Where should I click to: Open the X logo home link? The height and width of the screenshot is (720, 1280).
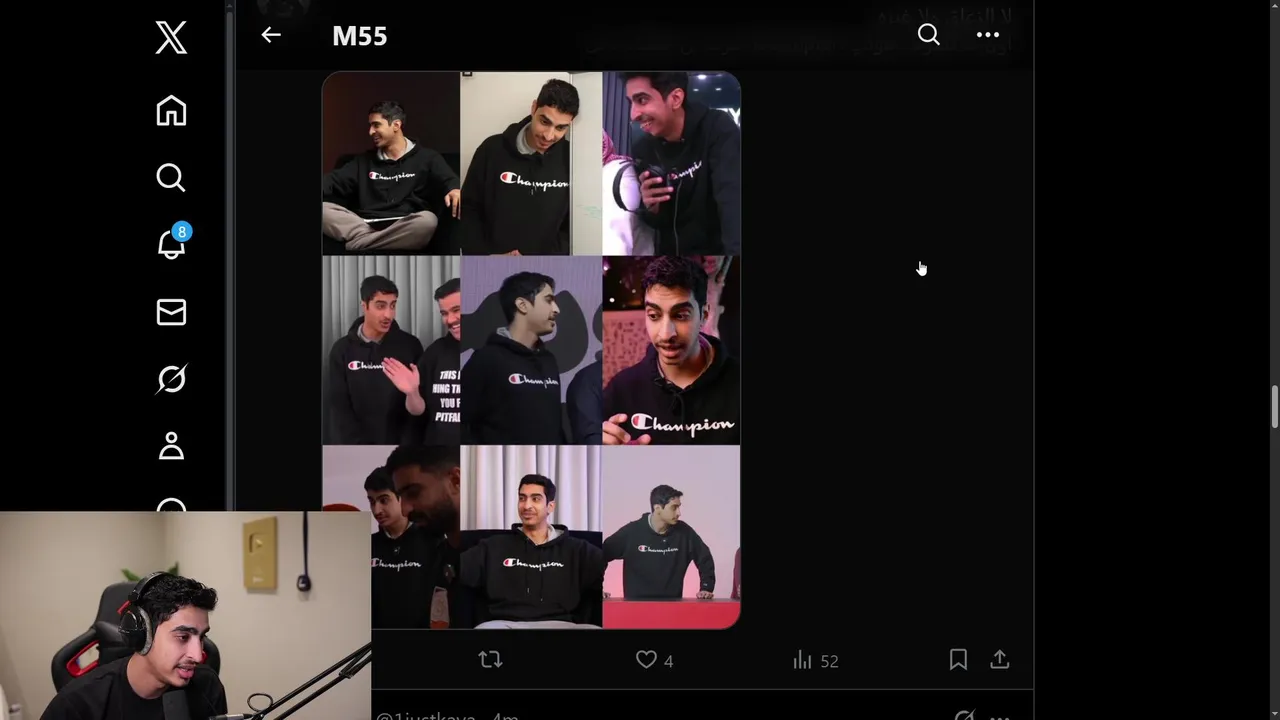[x=171, y=38]
